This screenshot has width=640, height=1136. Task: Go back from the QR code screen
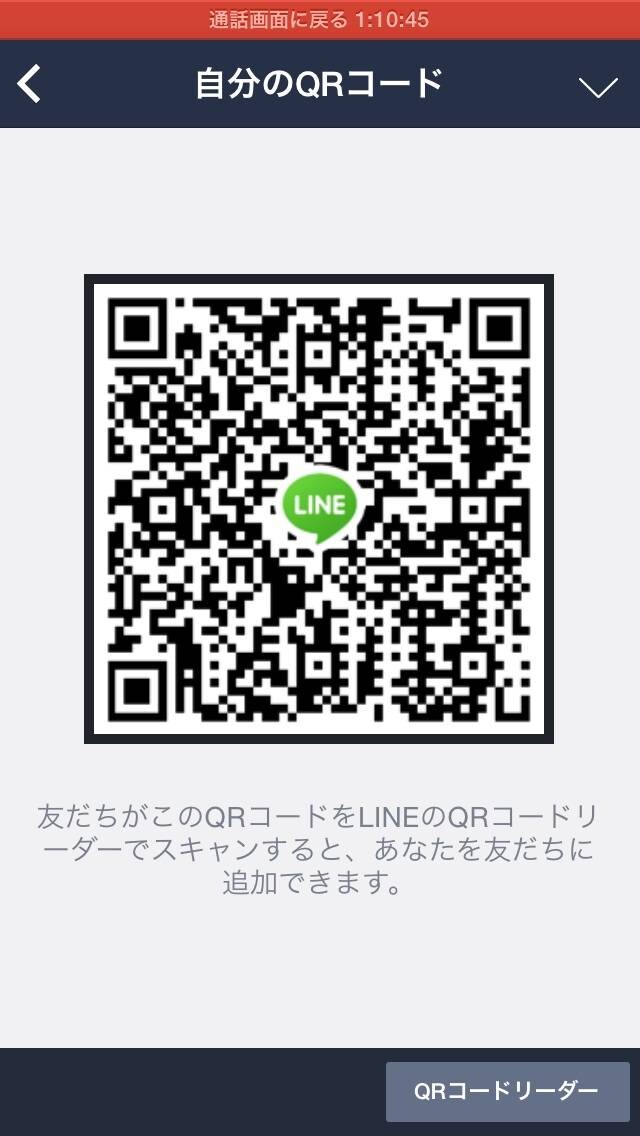click(x=29, y=84)
